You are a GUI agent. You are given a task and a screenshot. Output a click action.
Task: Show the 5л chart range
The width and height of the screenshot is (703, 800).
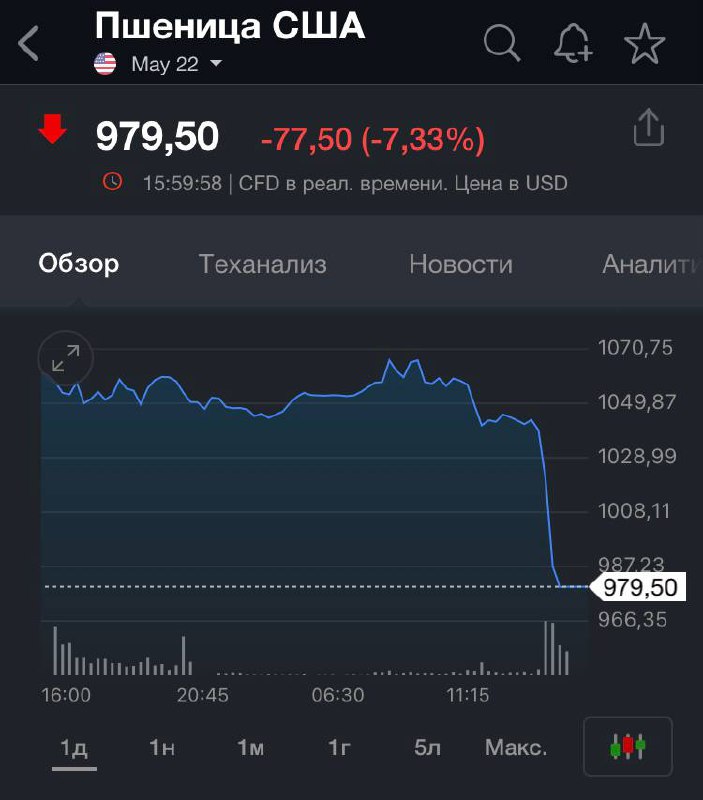tap(427, 747)
